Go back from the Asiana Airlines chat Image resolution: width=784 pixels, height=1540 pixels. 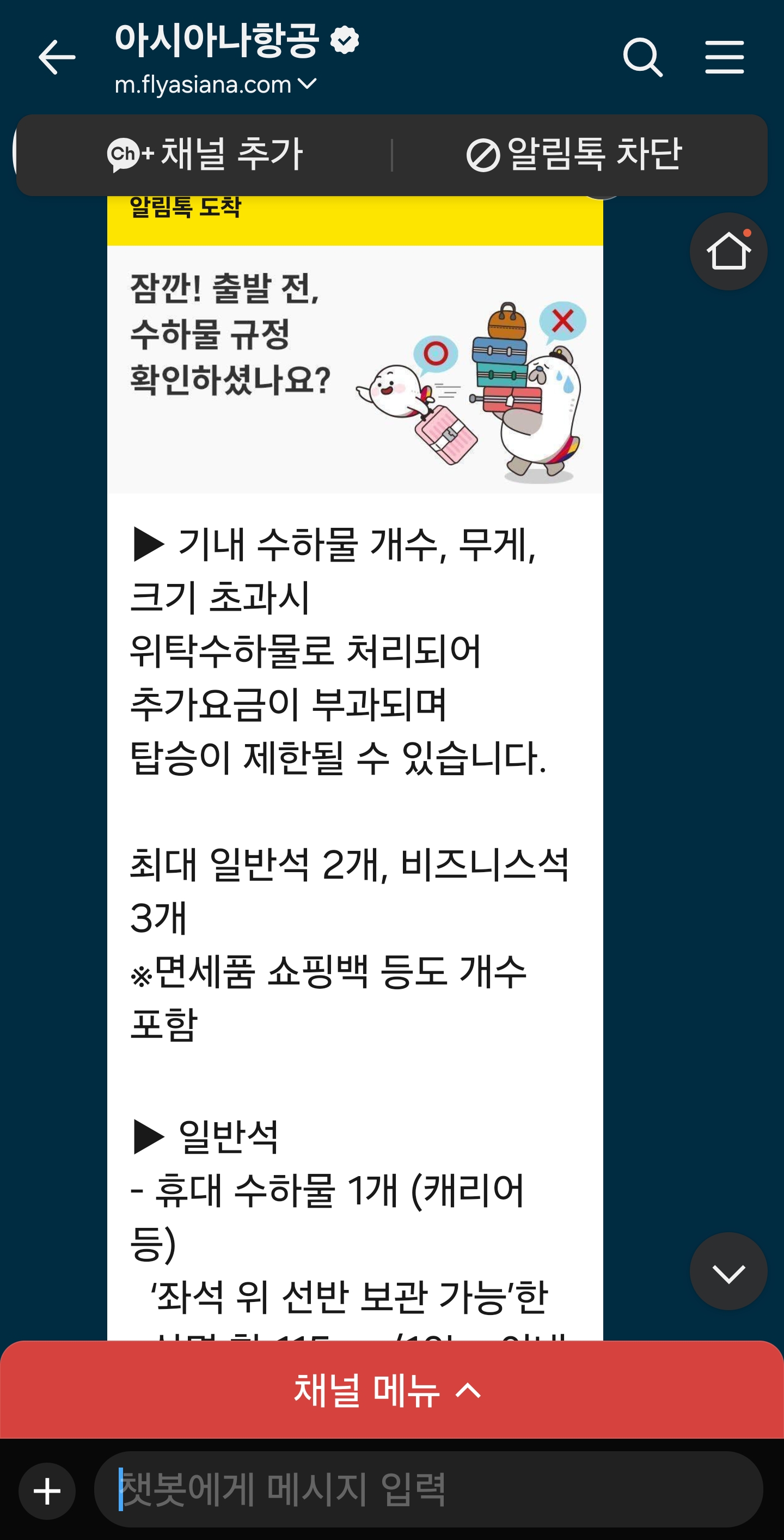pyautogui.click(x=57, y=57)
